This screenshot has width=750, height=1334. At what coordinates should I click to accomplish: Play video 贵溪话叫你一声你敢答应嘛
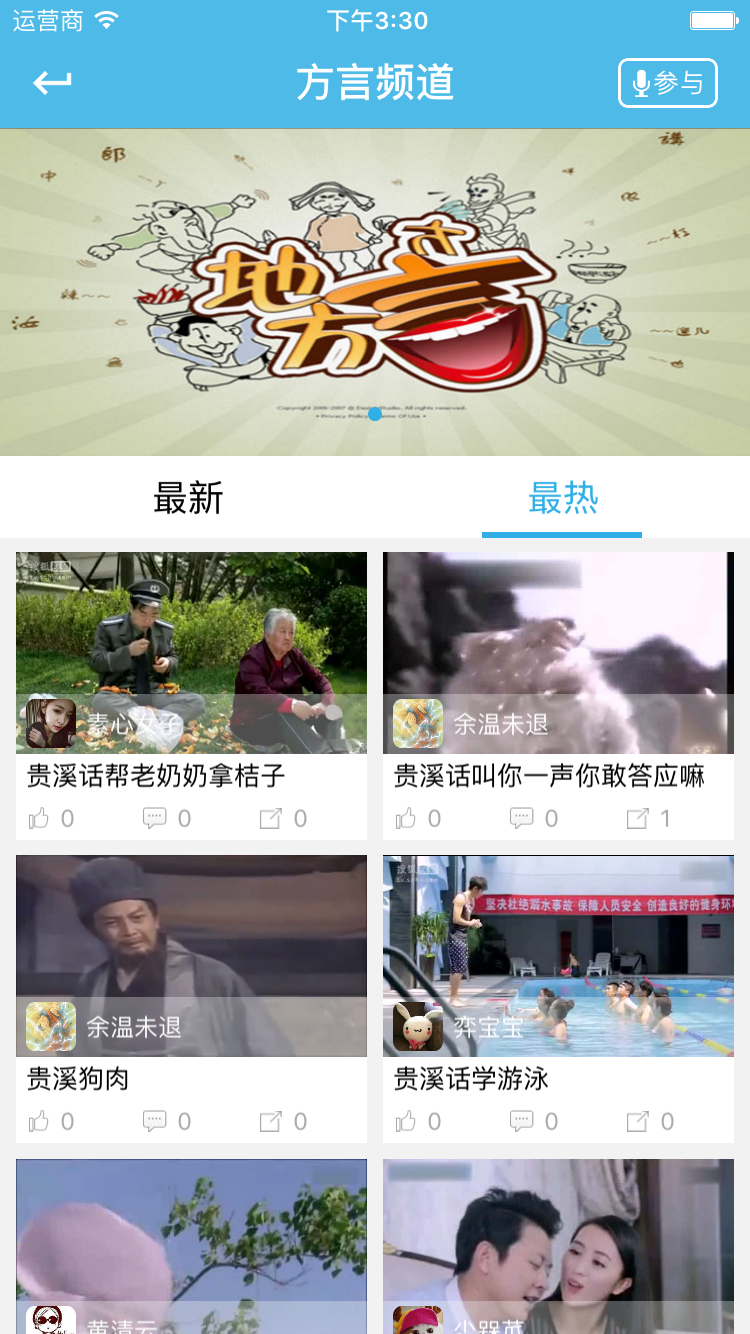pos(558,652)
